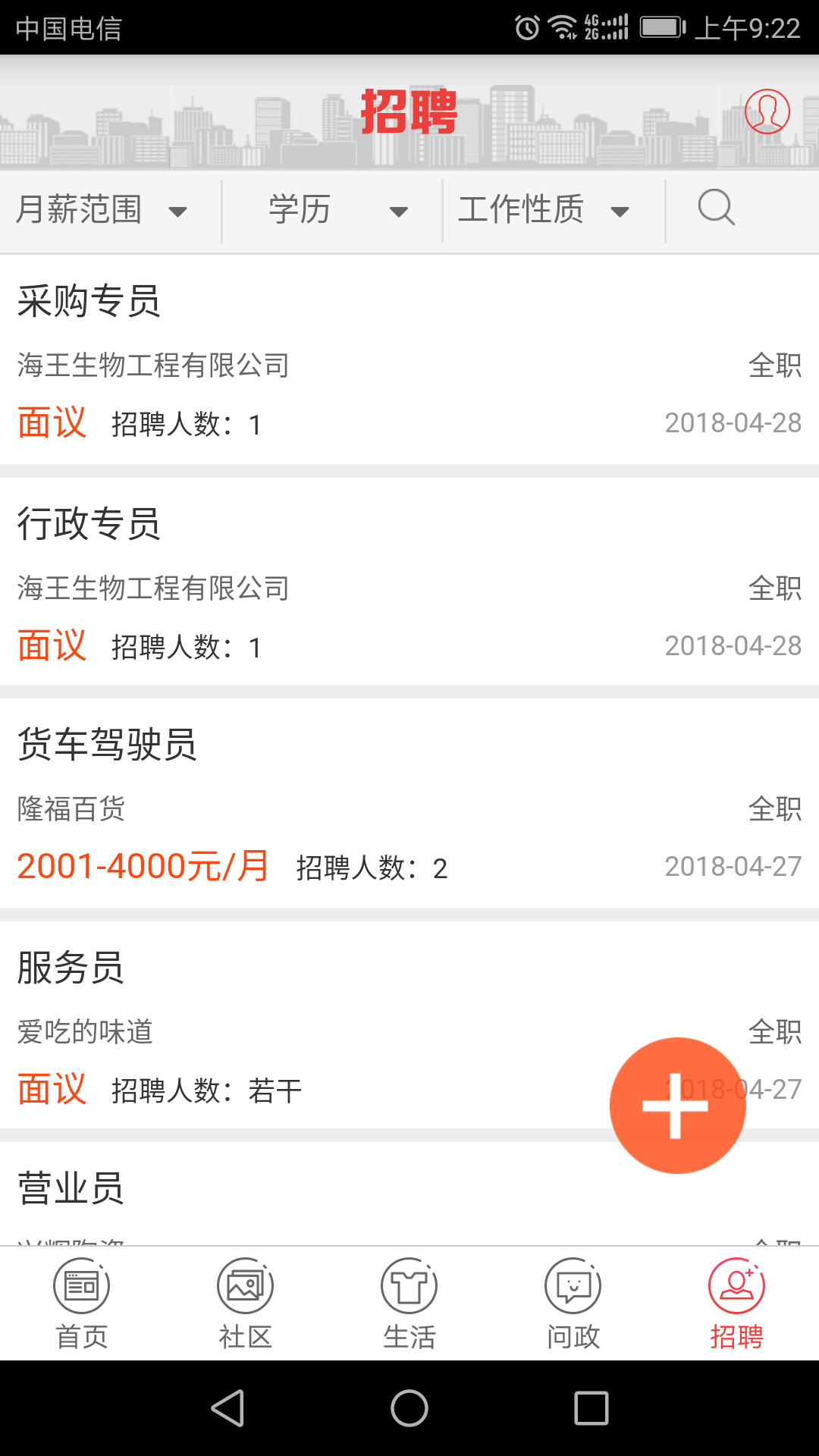The width and height of the screenshot is (819, 1456).
Task: Go to the system home screen
Action: tap(409, 1408)
